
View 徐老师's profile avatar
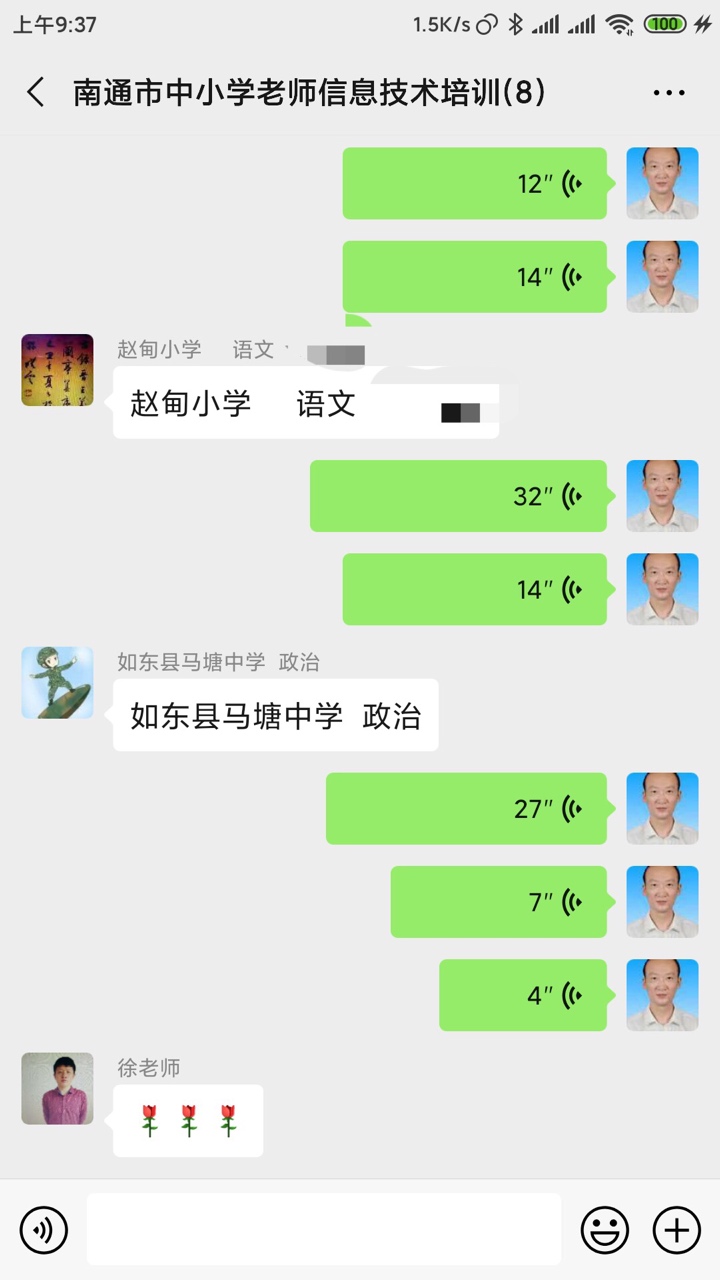pos(57,1088)
